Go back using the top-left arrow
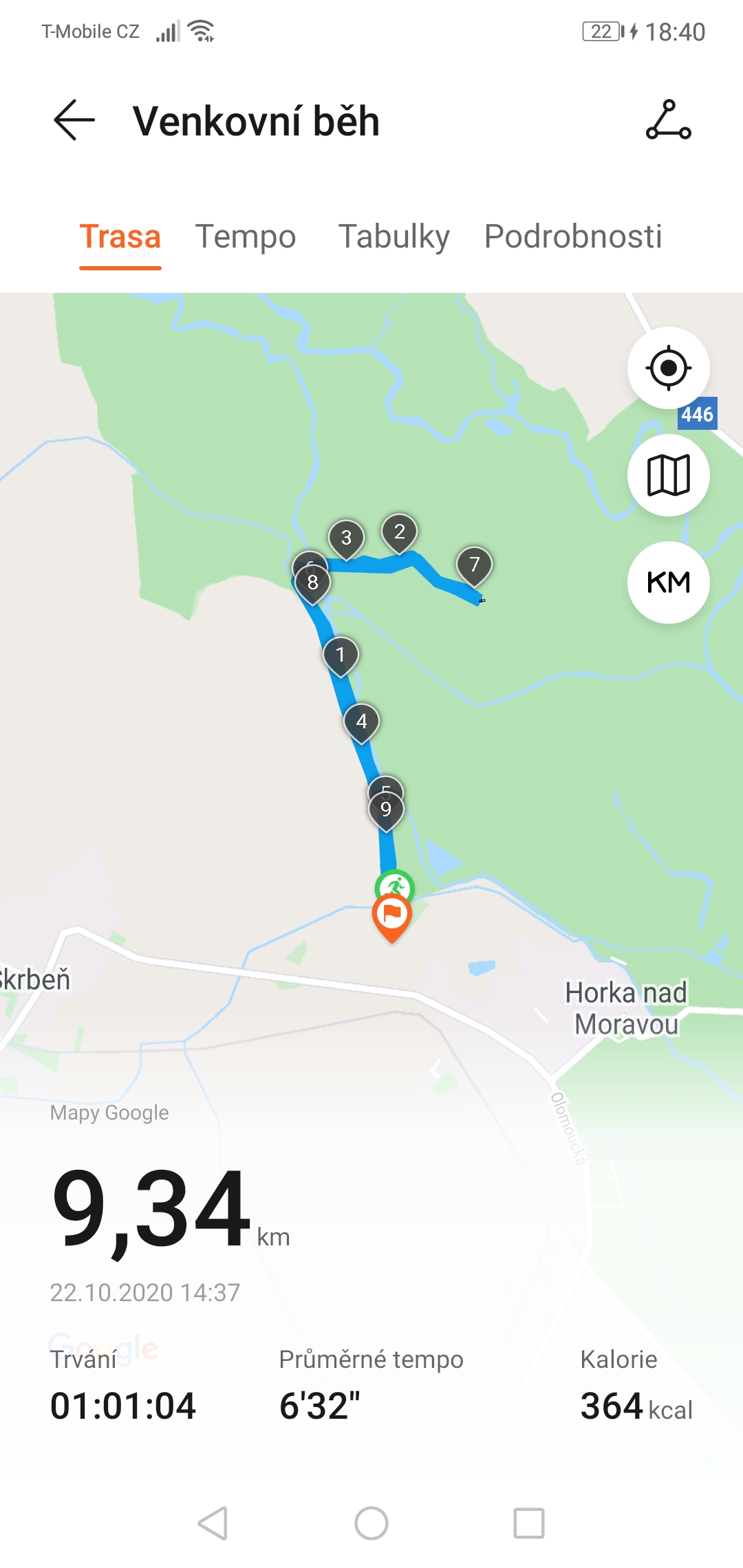The height and width of the screenshot is (1568, 743). [x=74, y=120]
